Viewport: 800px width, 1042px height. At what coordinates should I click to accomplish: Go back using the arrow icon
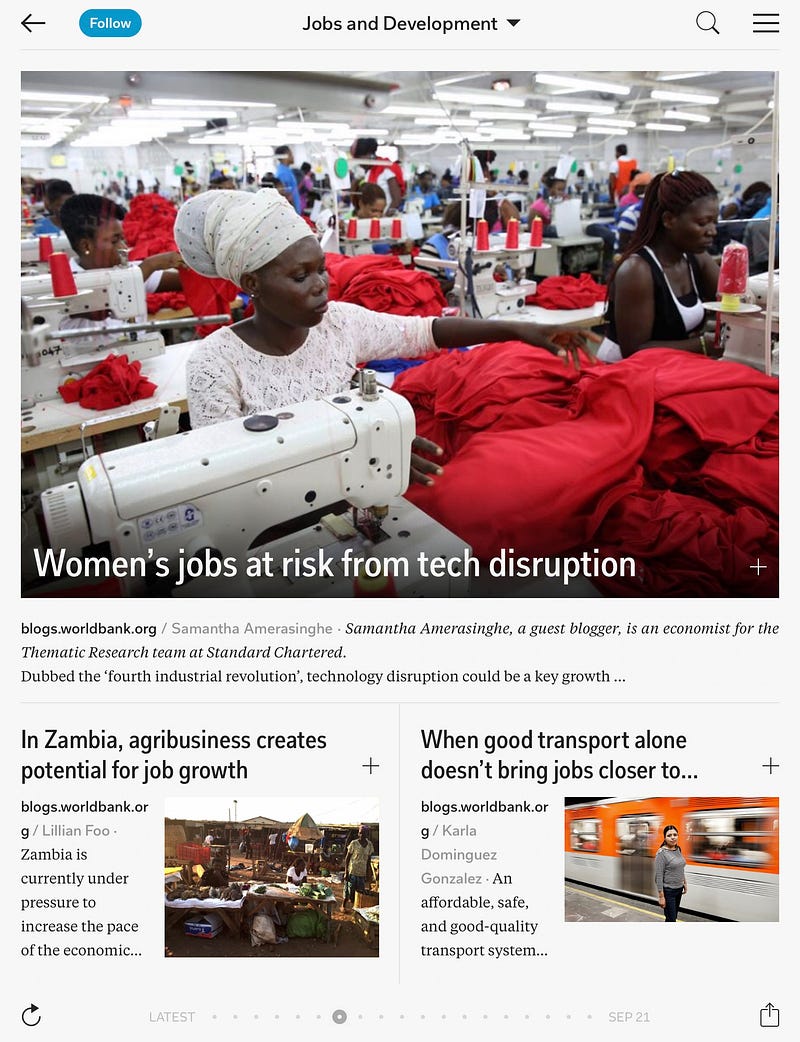tap(33, 23)
